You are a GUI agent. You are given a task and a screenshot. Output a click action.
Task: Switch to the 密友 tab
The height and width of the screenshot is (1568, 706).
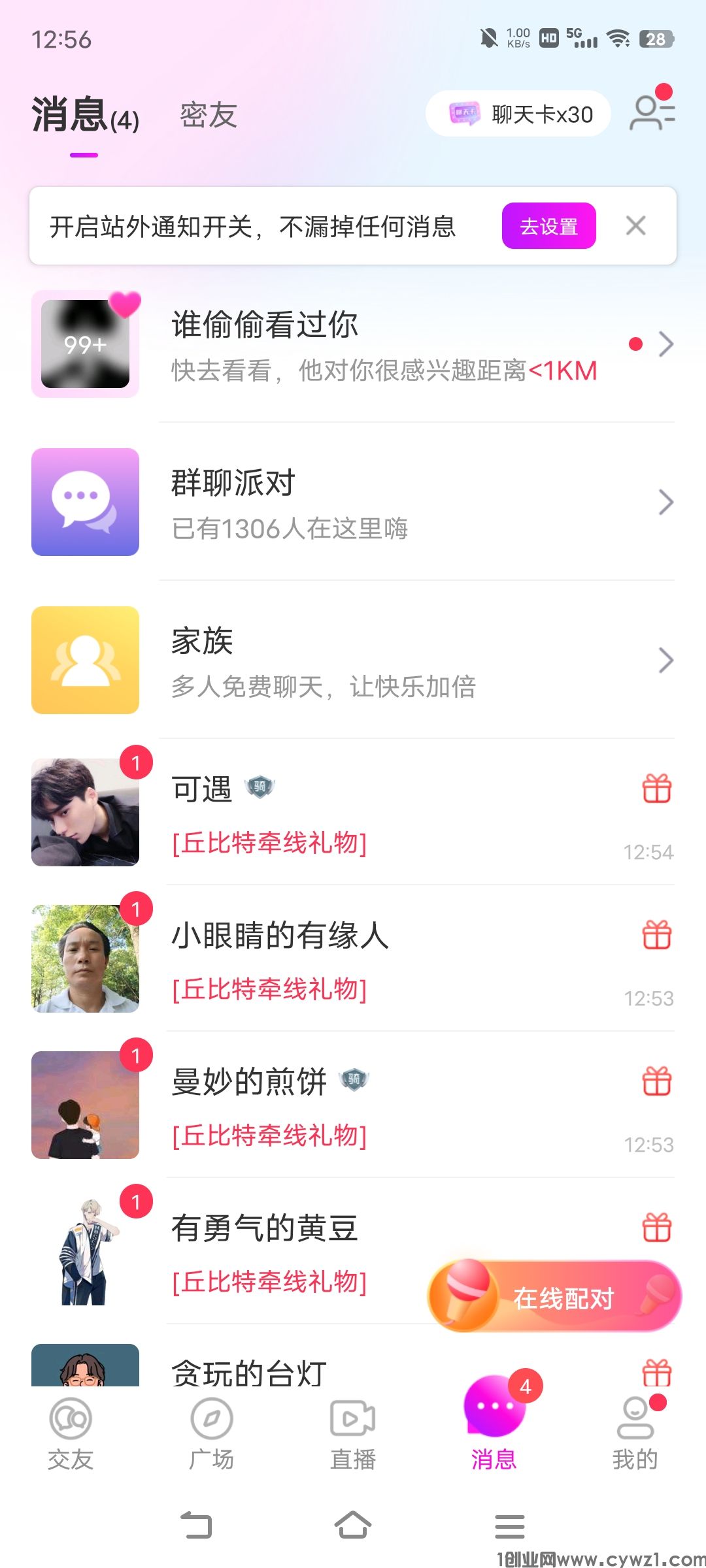click(x=209, y=115)
